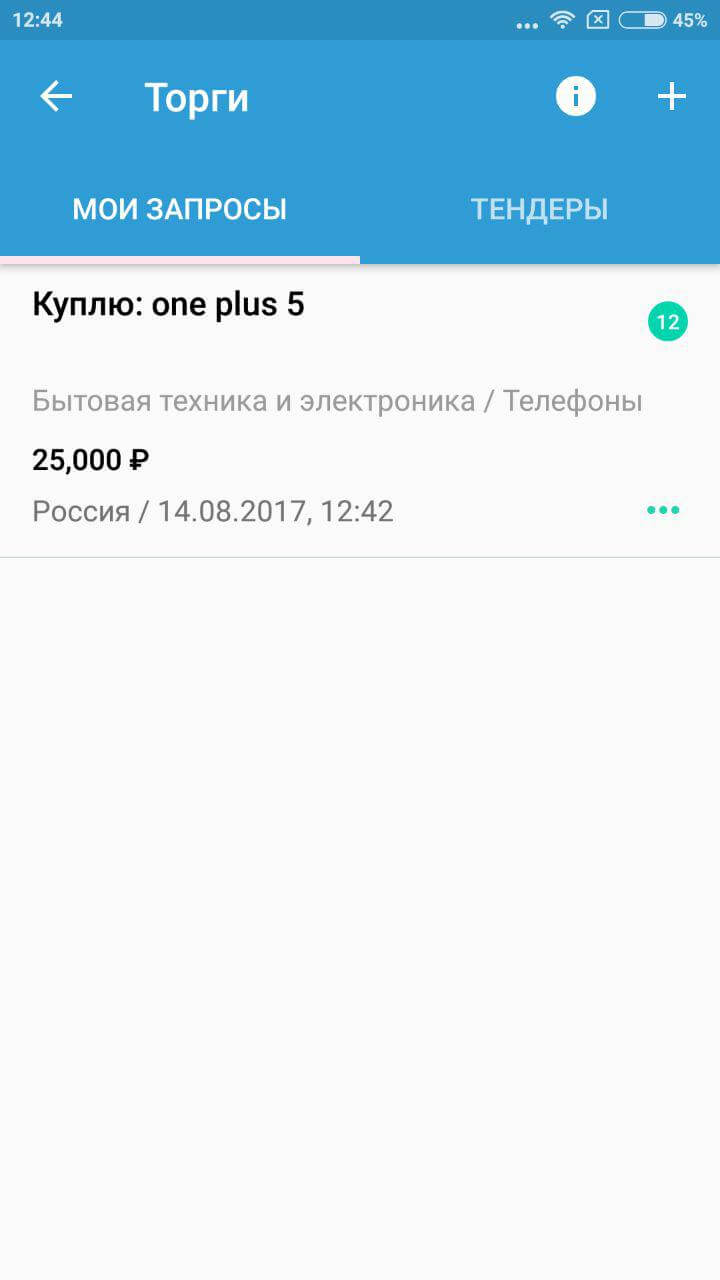Switch to the ТЕНДЕРЫ tab

click(540, 209)
